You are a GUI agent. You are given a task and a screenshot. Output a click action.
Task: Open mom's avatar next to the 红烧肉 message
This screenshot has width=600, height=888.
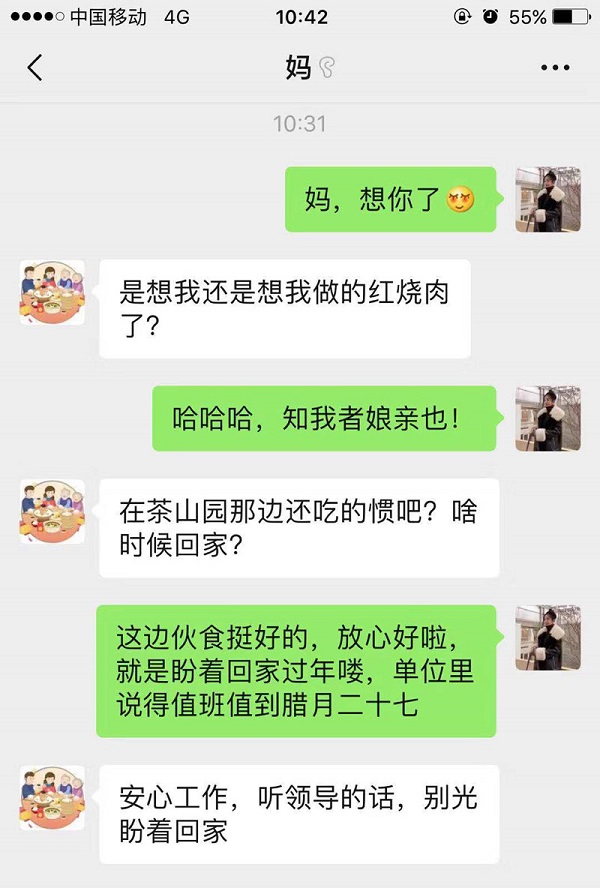click(x=52, y=292)
